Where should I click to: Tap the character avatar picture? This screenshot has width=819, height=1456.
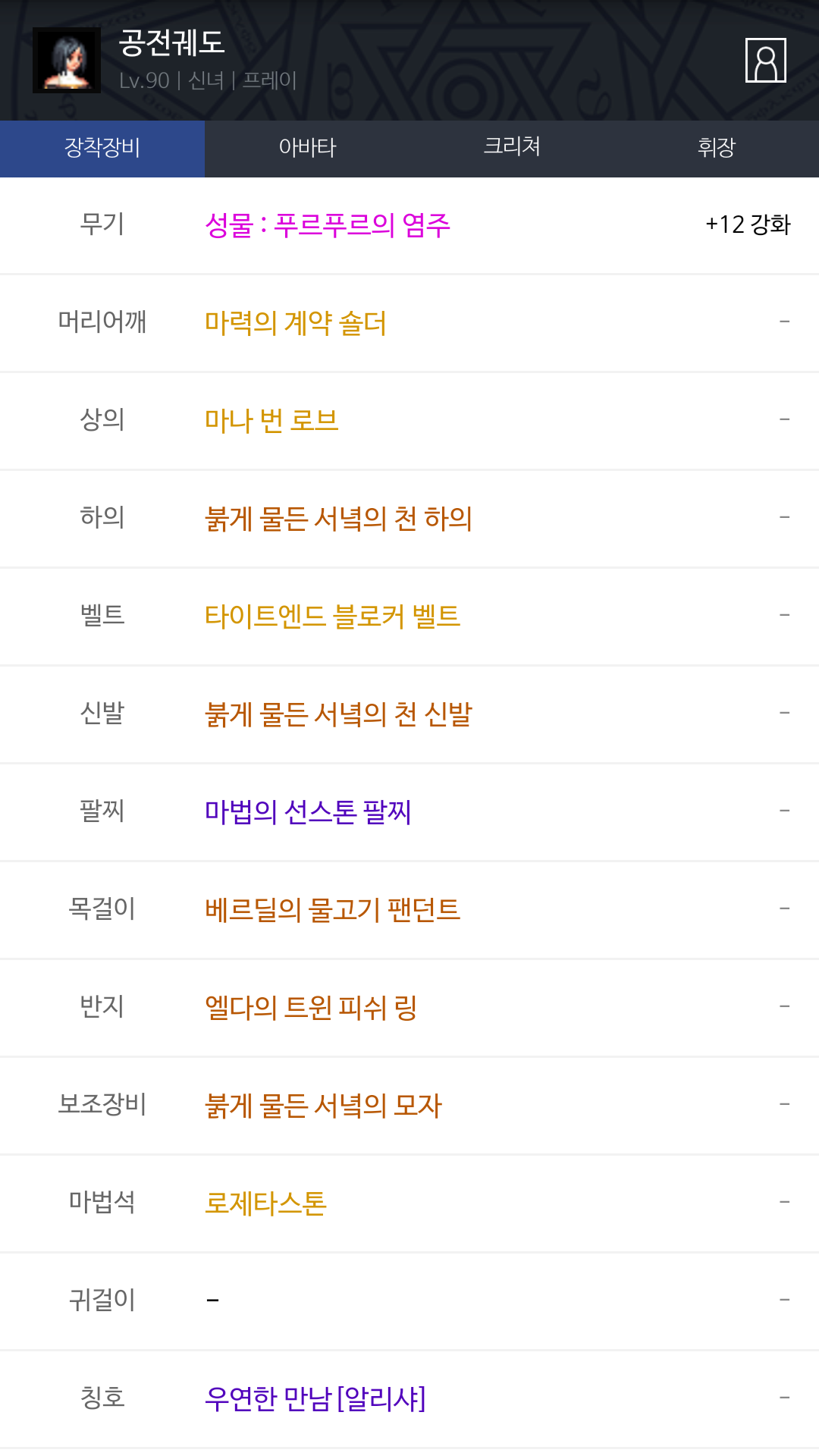pos(67,60)
